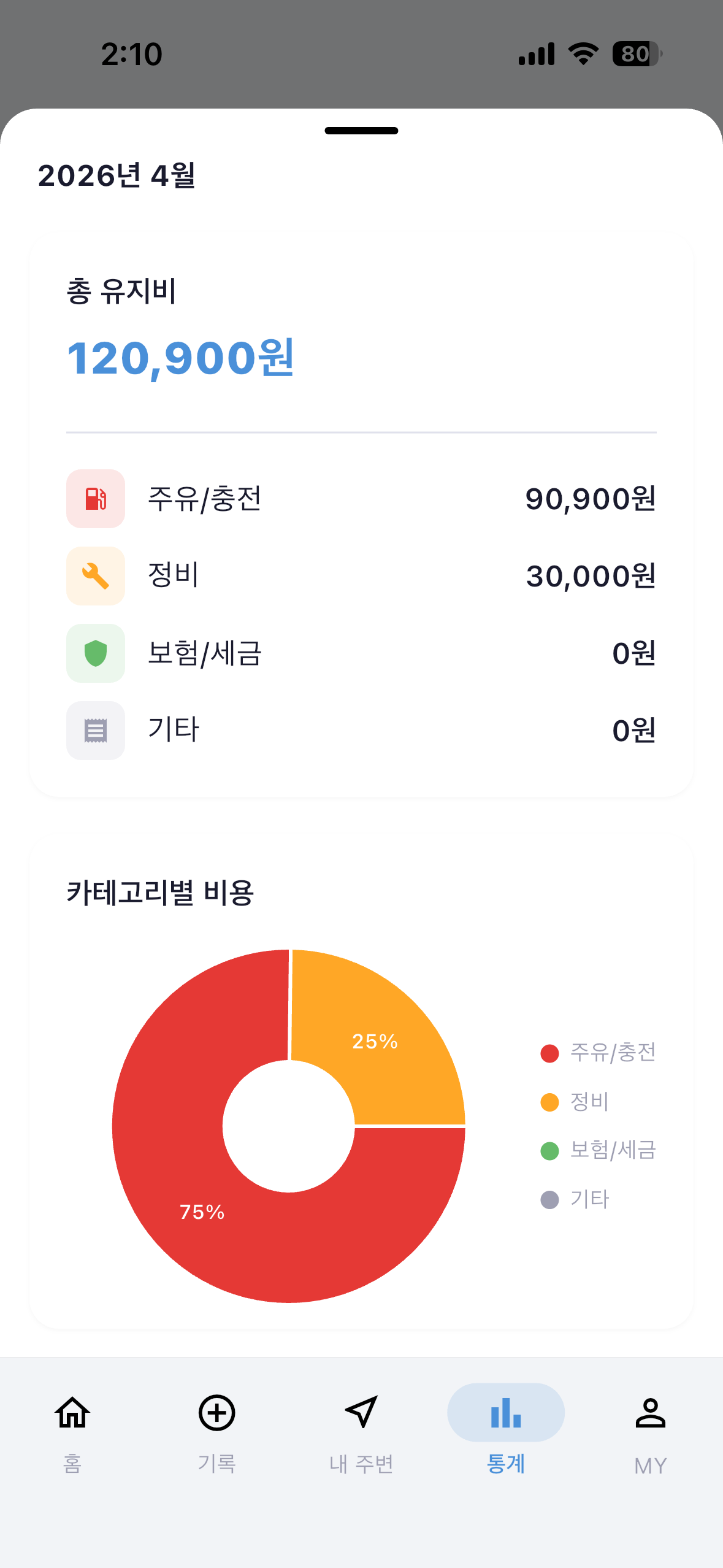Tap the green shield icon for 보험/세금

point(95,653)
